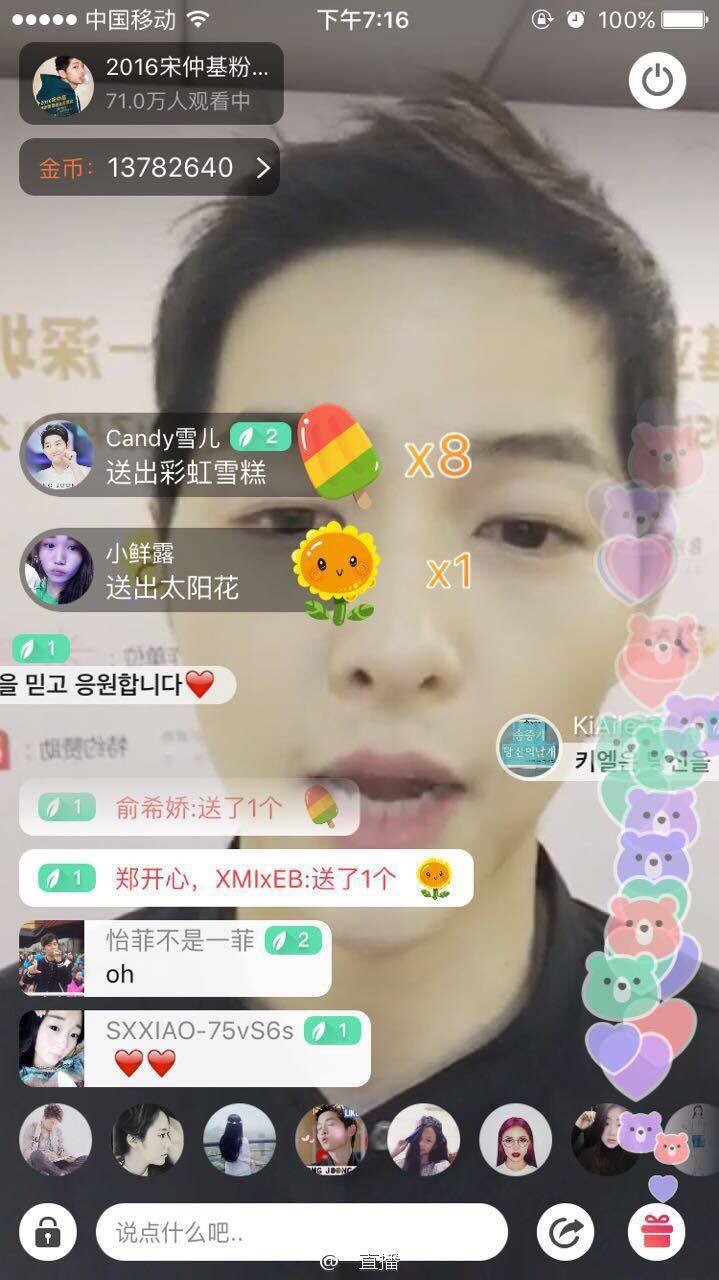Open the 金币 13782640 coins details
Viewport: 719px width, 1280px height.
click(150, 167)
